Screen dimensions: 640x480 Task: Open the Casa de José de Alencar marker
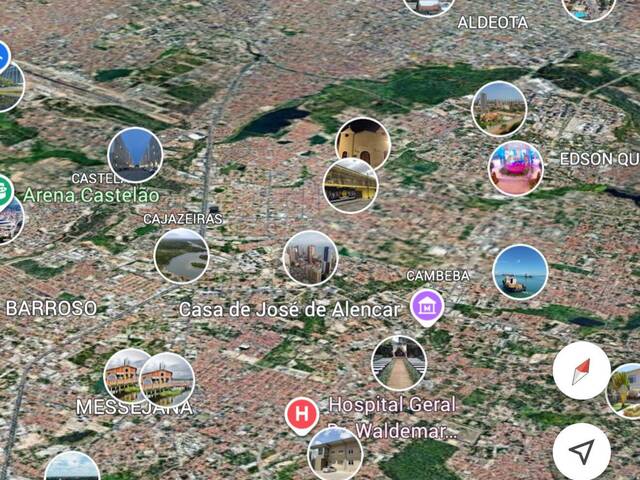427,305
